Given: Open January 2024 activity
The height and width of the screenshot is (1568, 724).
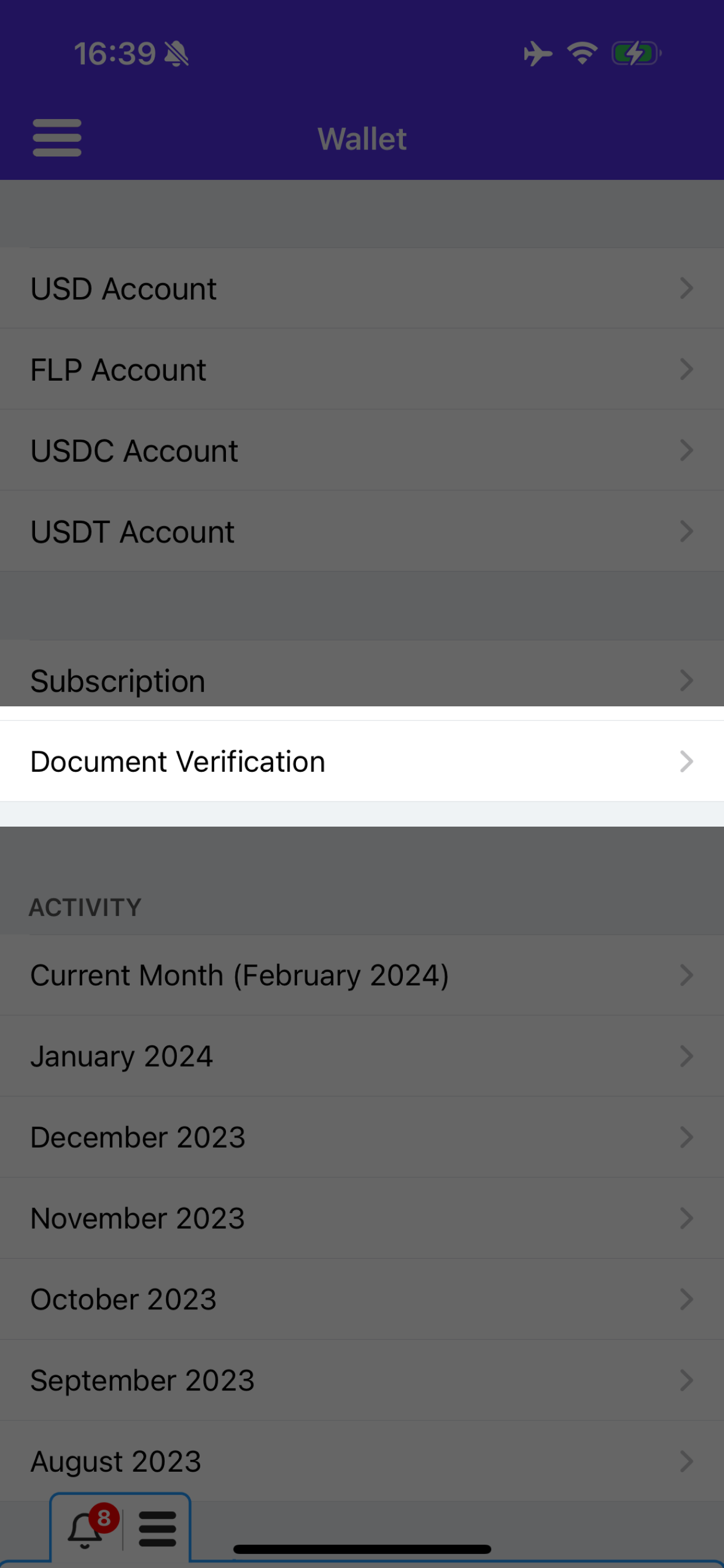Looking at the screenshot, I should pyautogui.click(x=361, y=1056).
